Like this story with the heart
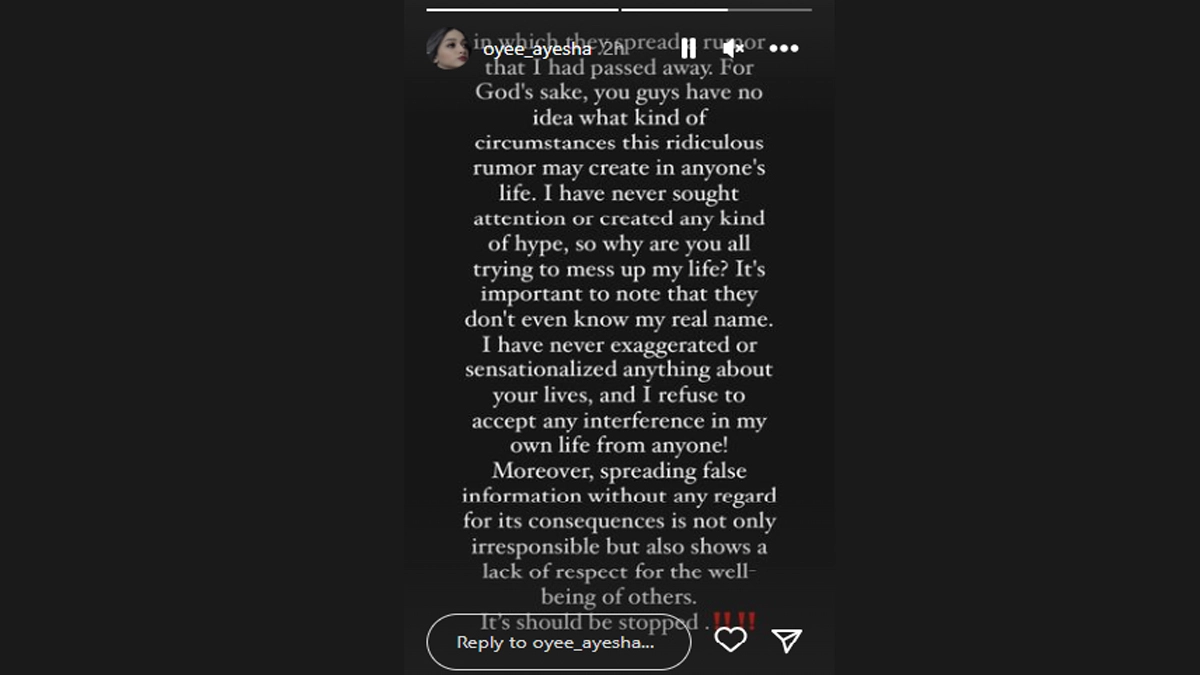The width and height of the screenshot is (1200, 675). [731, 640]
